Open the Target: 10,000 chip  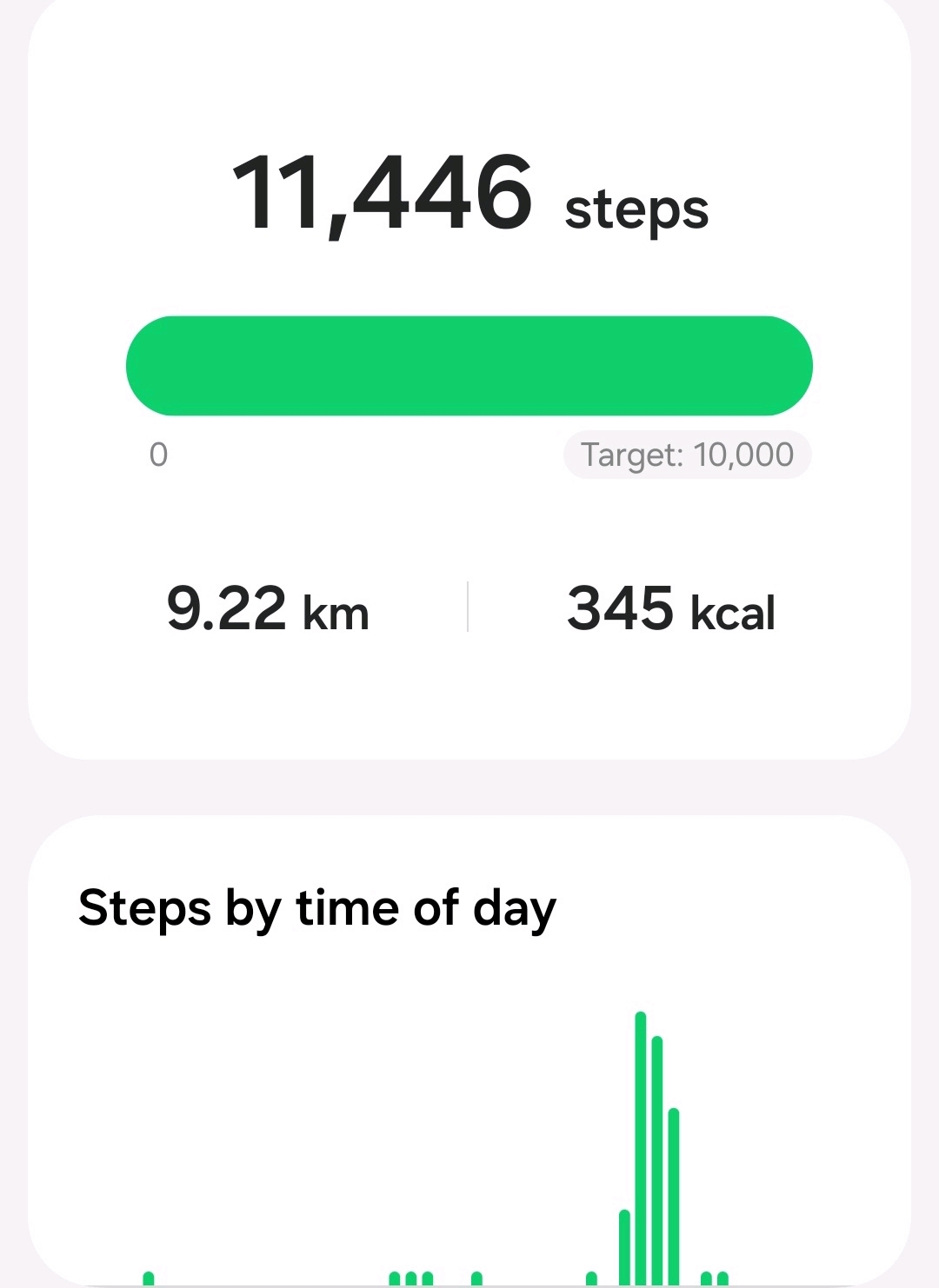(x=687, y=455)
